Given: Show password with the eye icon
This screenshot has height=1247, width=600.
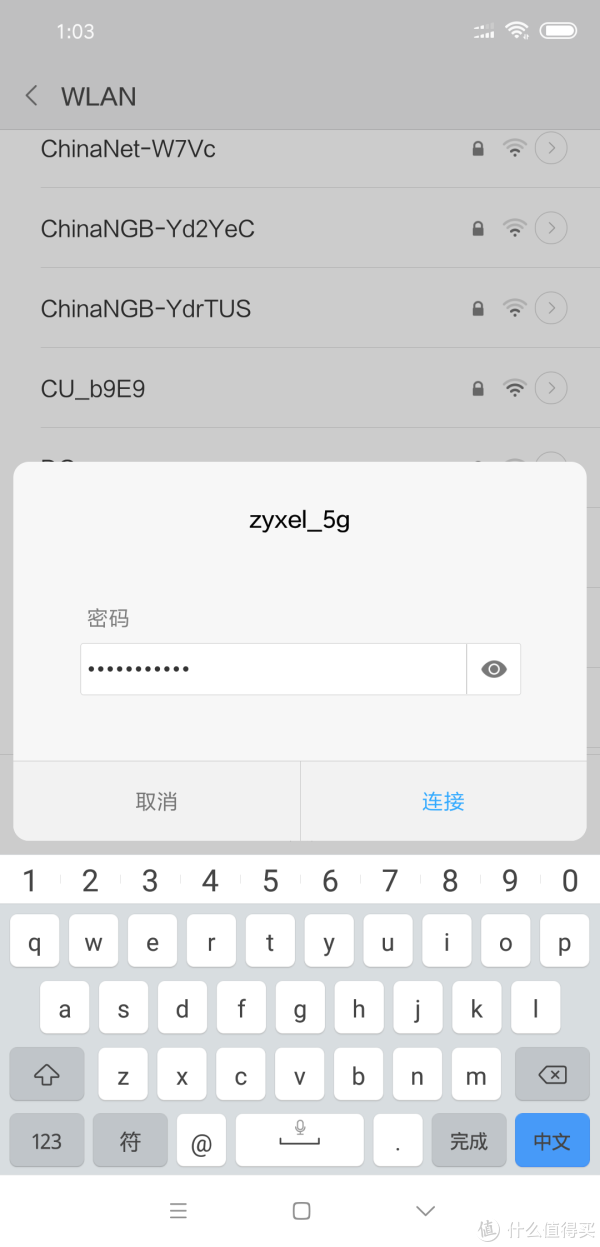Looking at the screenshot, I should click(x=494, y=669).
